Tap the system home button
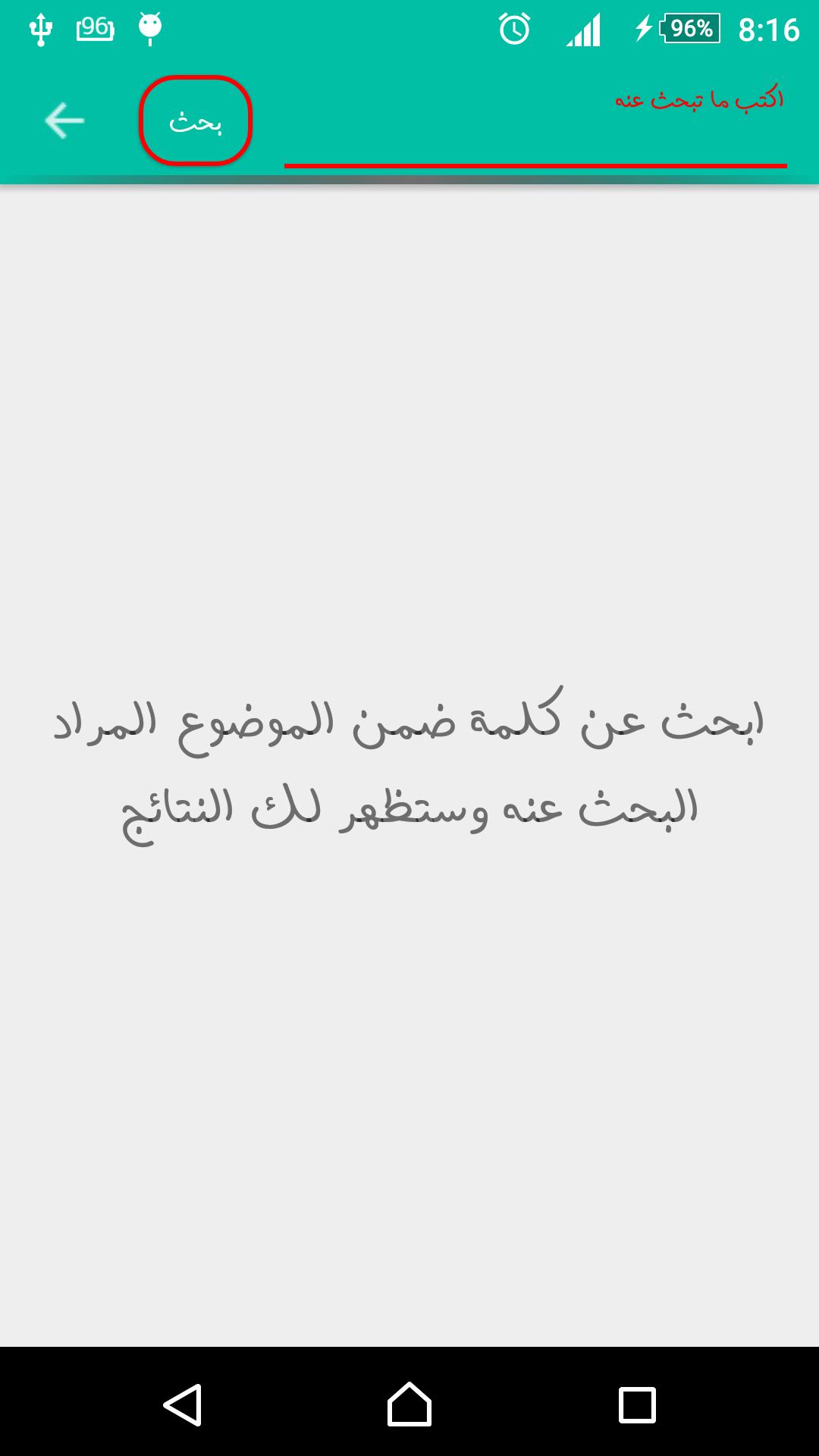The height and width of the screenshot is (1456, 819). point(409,1404)
